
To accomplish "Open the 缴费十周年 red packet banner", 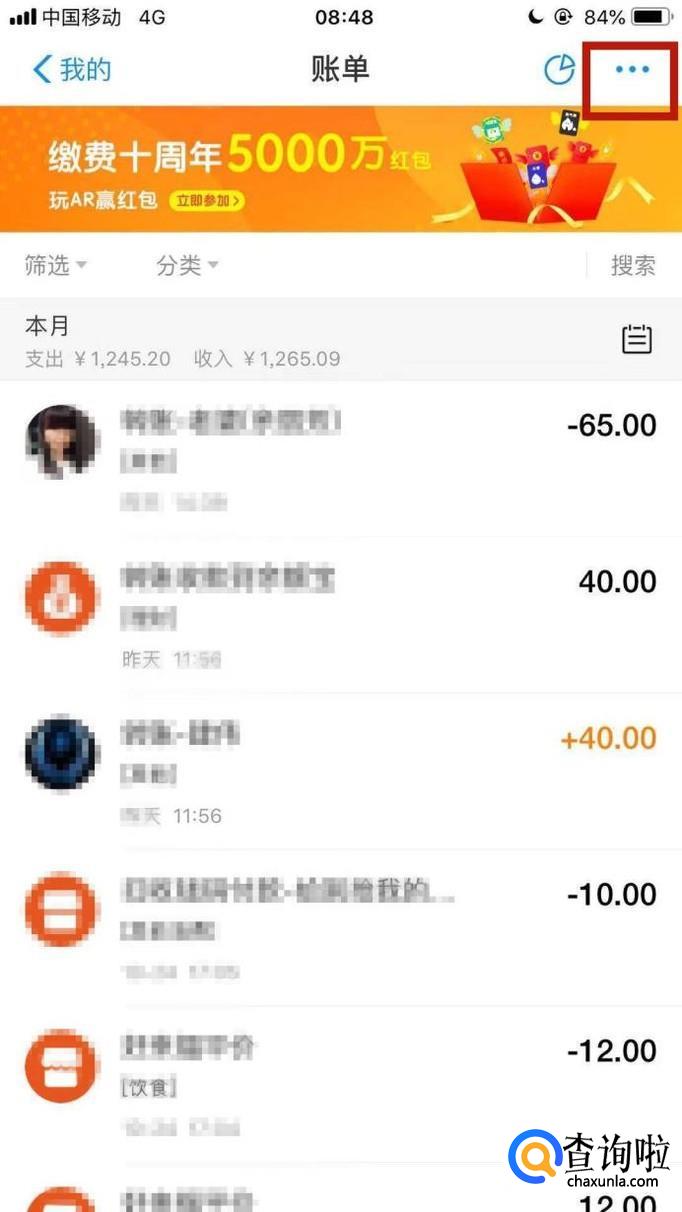I will click(341, 169).
